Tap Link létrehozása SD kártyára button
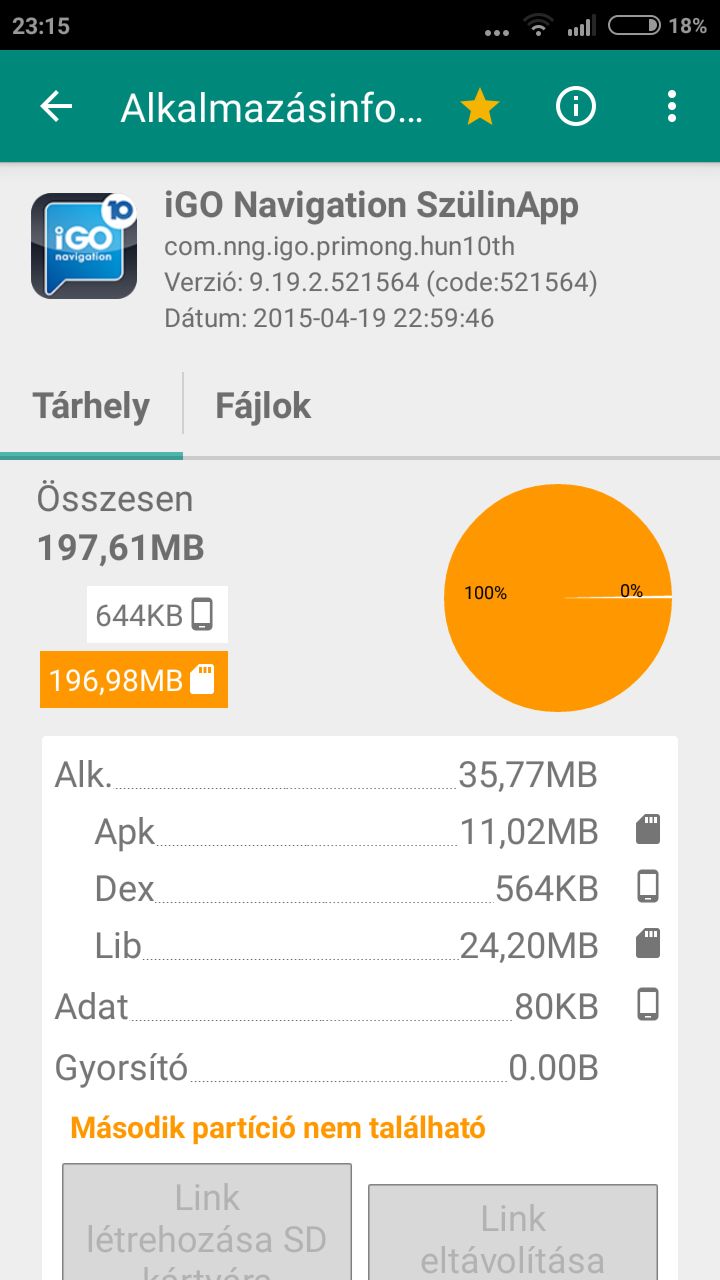This screenshot has height=1280, width=720. pyautogui.click(x=207, y=1222)
